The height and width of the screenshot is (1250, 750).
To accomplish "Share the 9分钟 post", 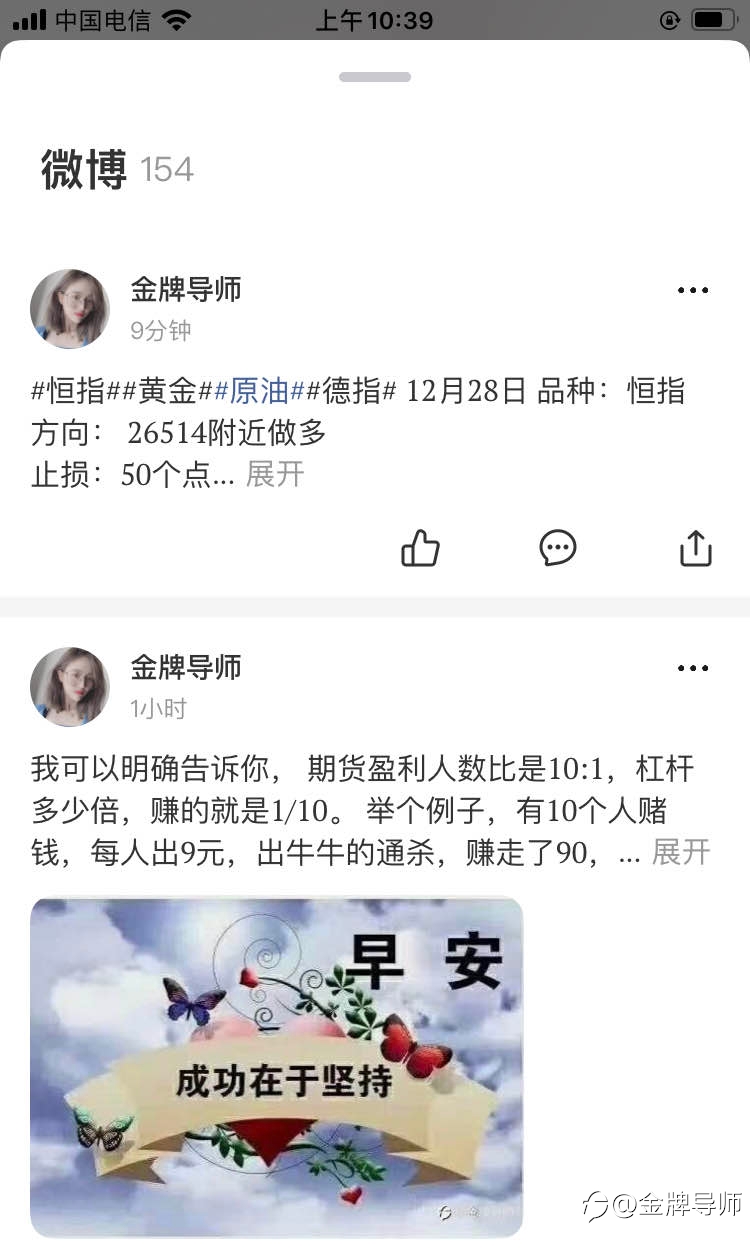I will pyautogui.click(x=695, y=548).
